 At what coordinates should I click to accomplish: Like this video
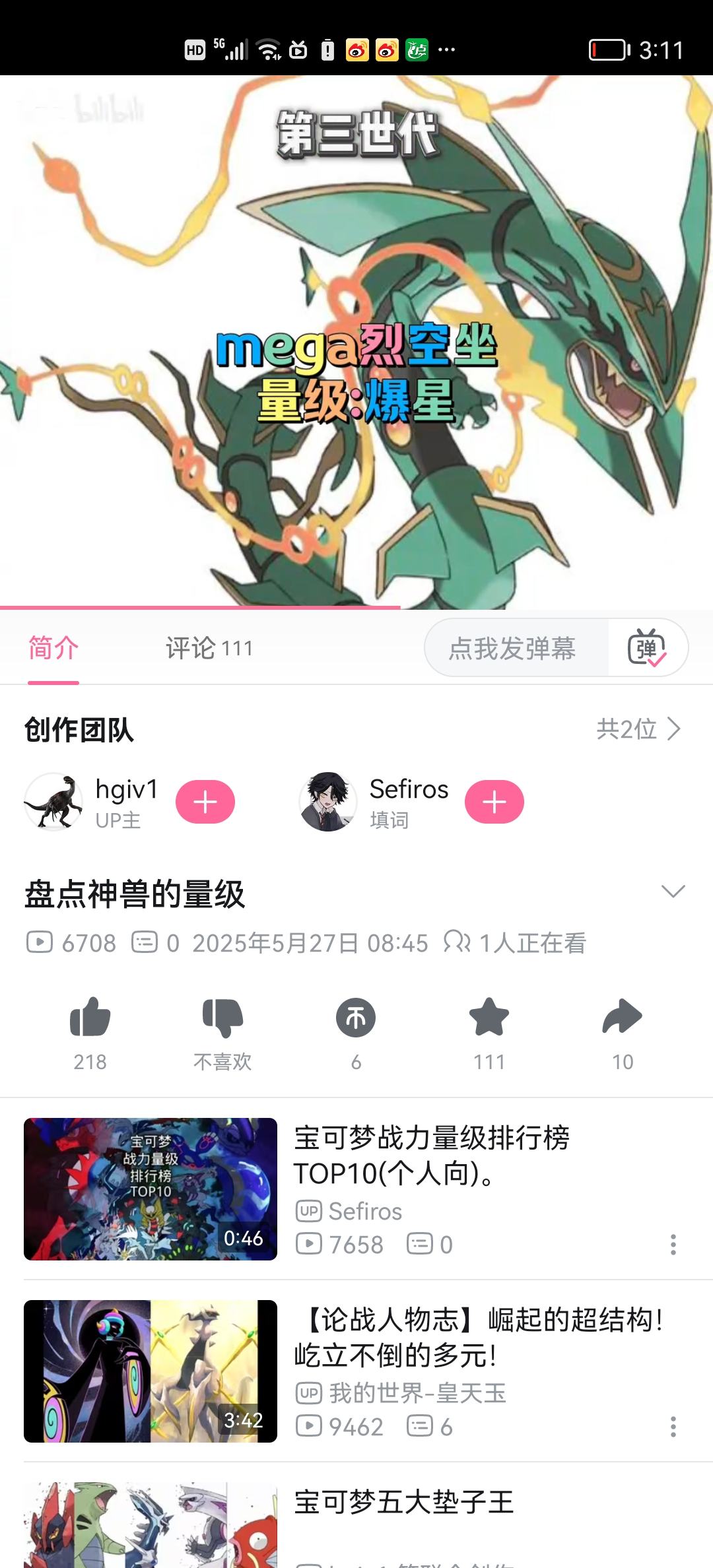coord(90,1018)
